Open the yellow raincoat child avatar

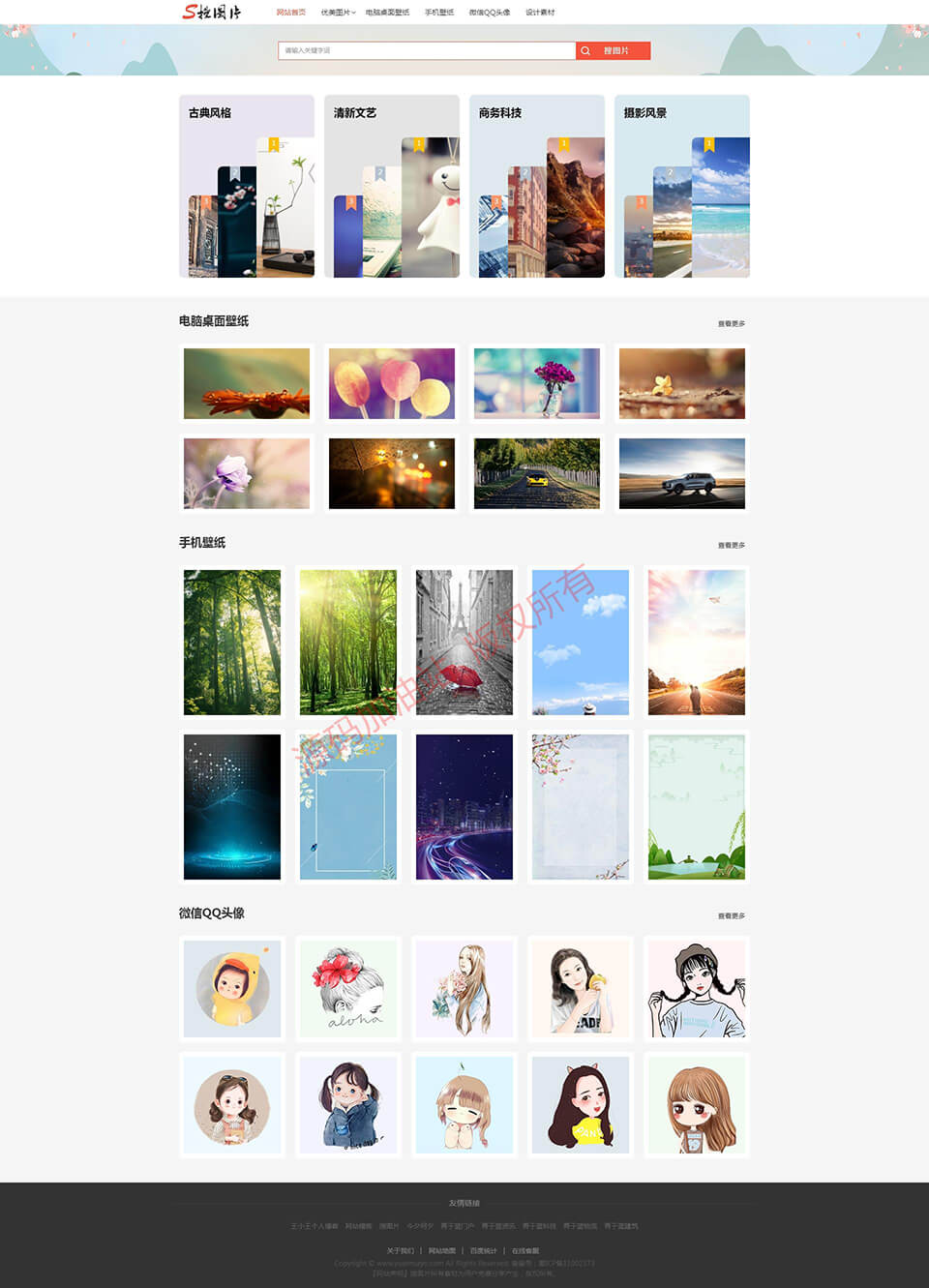pyautogui.click(x=232, y=989)
